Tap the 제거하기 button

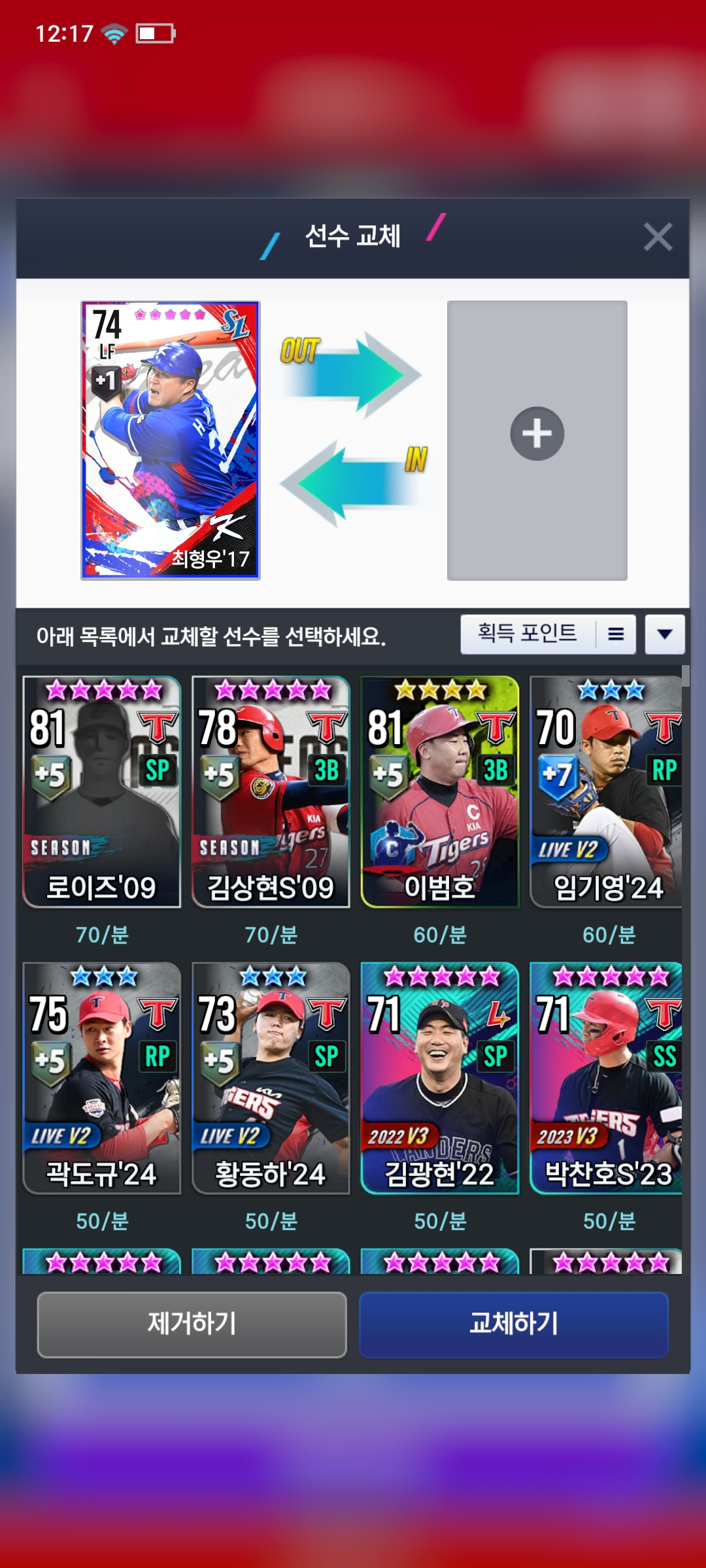coord(192,1324)
